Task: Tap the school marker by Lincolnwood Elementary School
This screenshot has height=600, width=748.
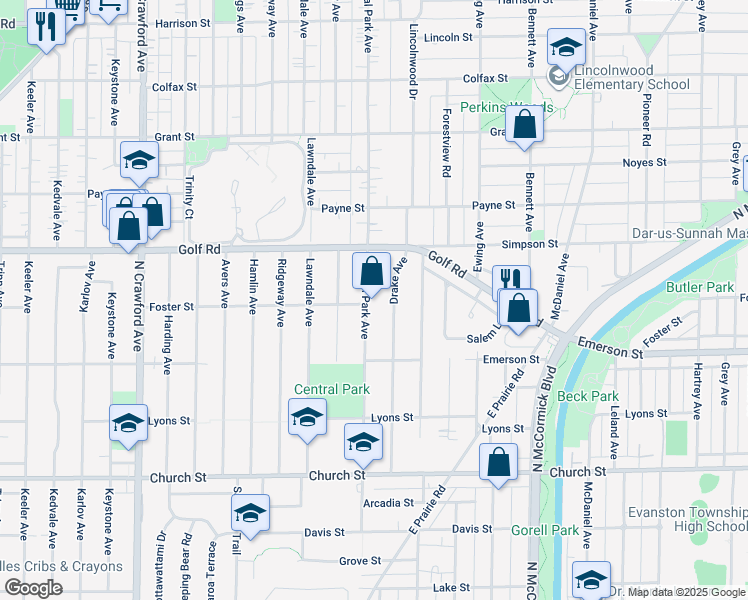Action: [x=566, y=50]
